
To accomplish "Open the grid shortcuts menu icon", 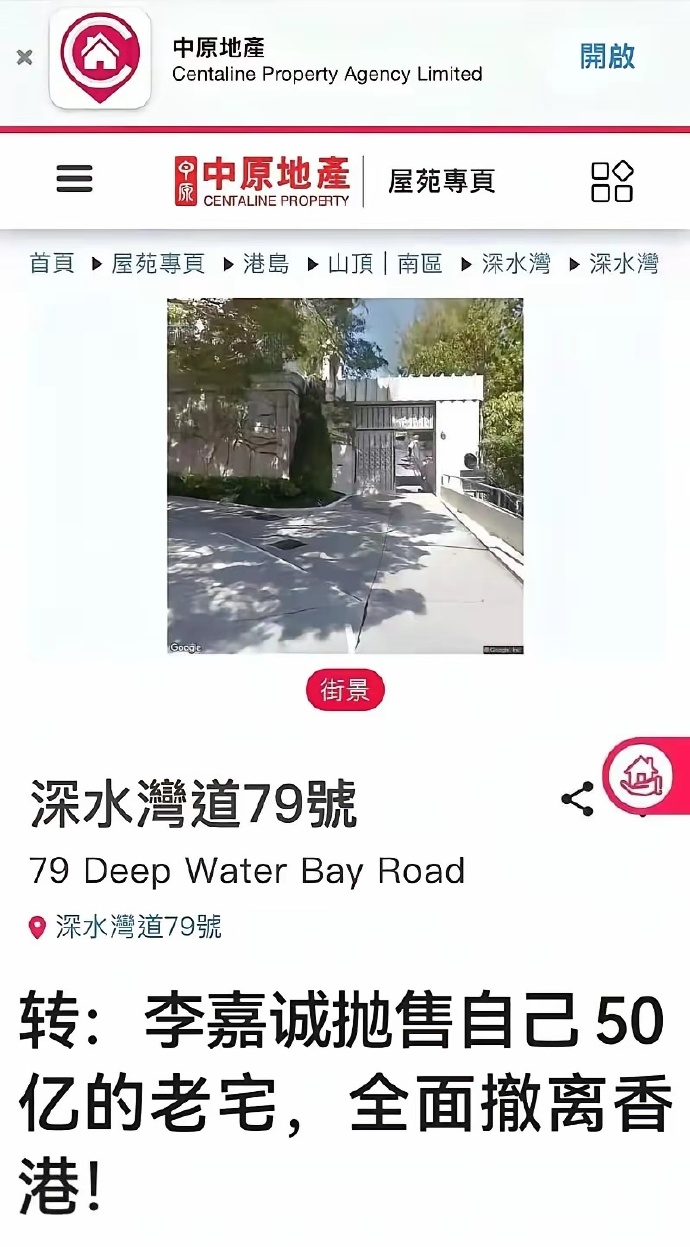I will 612,181.
